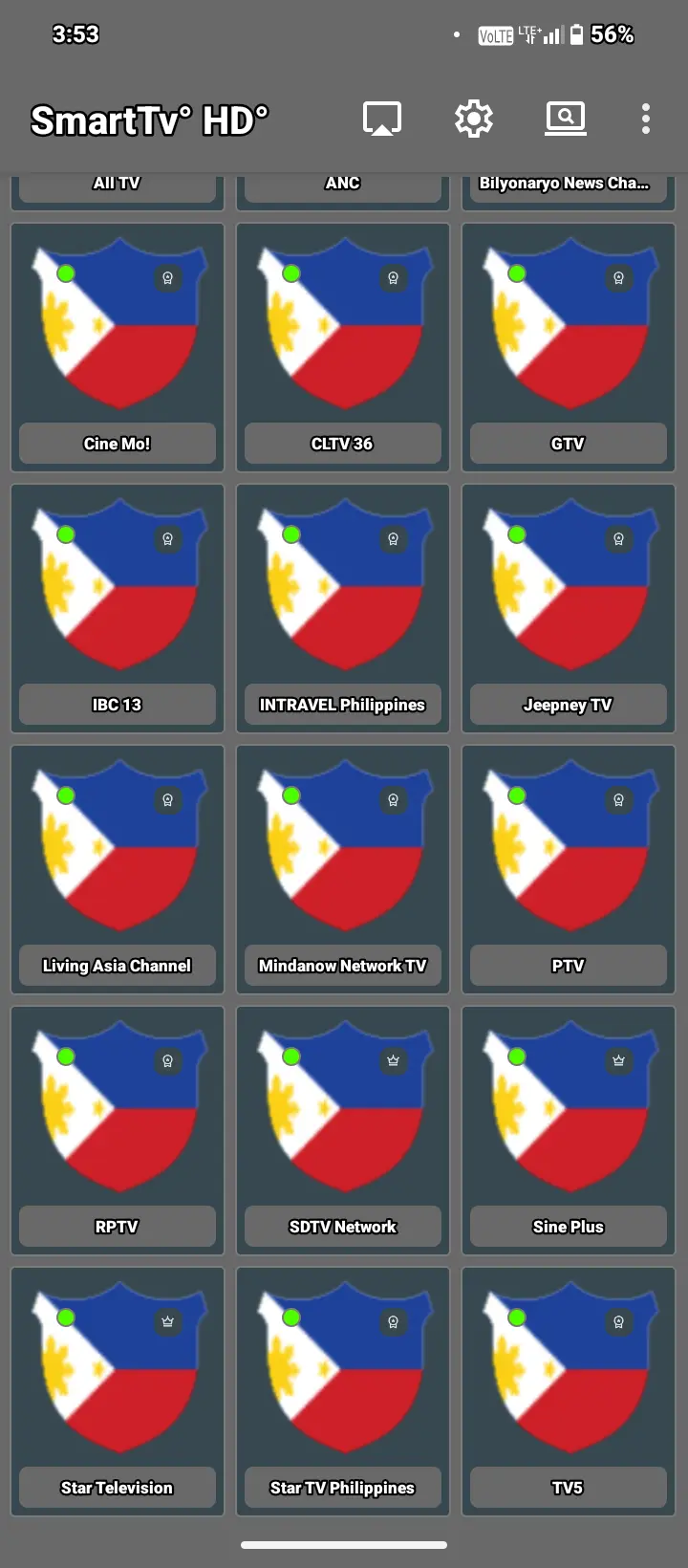
Task: Open the TV5 channel
Action: (569, 1391)
